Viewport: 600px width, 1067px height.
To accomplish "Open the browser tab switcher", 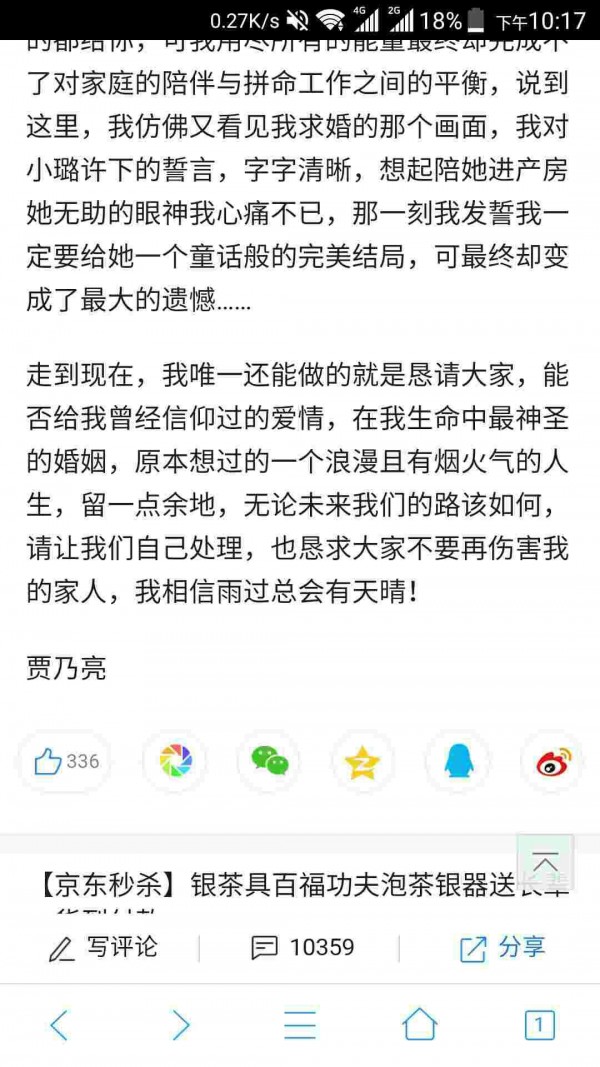I will tap(539, 1025).
